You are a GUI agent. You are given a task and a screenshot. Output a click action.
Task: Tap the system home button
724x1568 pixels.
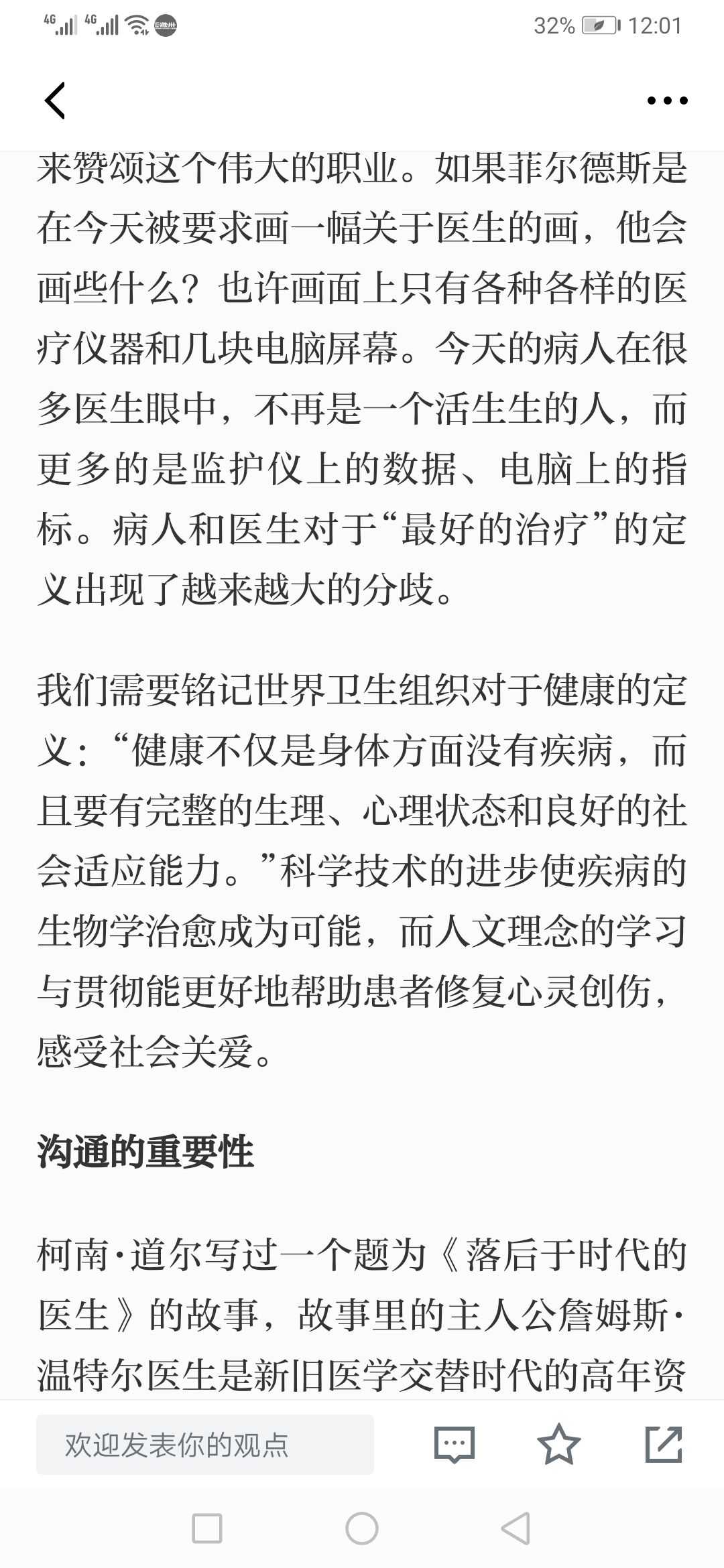[x=362, y=1528]
